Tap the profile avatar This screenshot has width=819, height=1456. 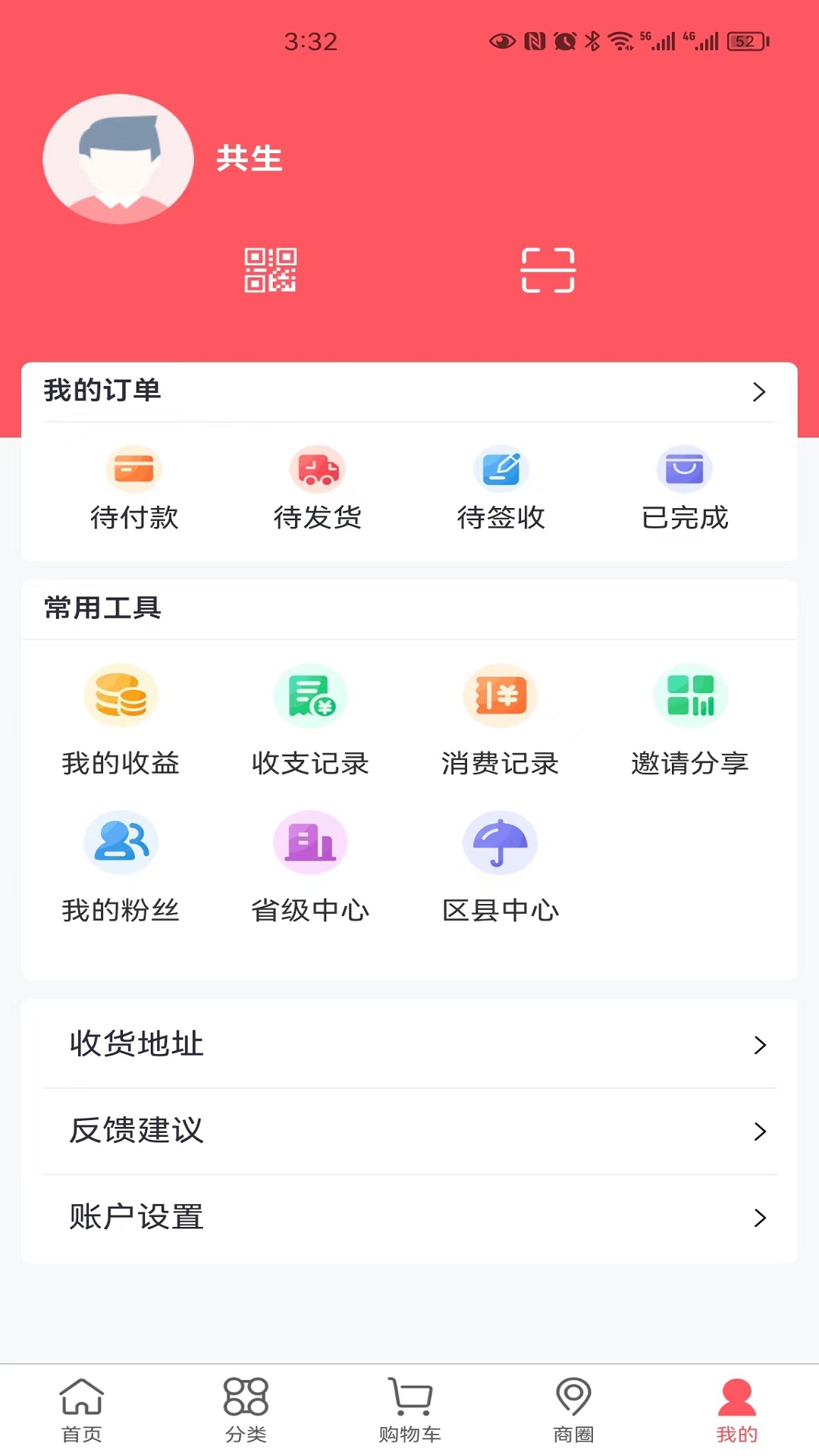click(118, 159)
